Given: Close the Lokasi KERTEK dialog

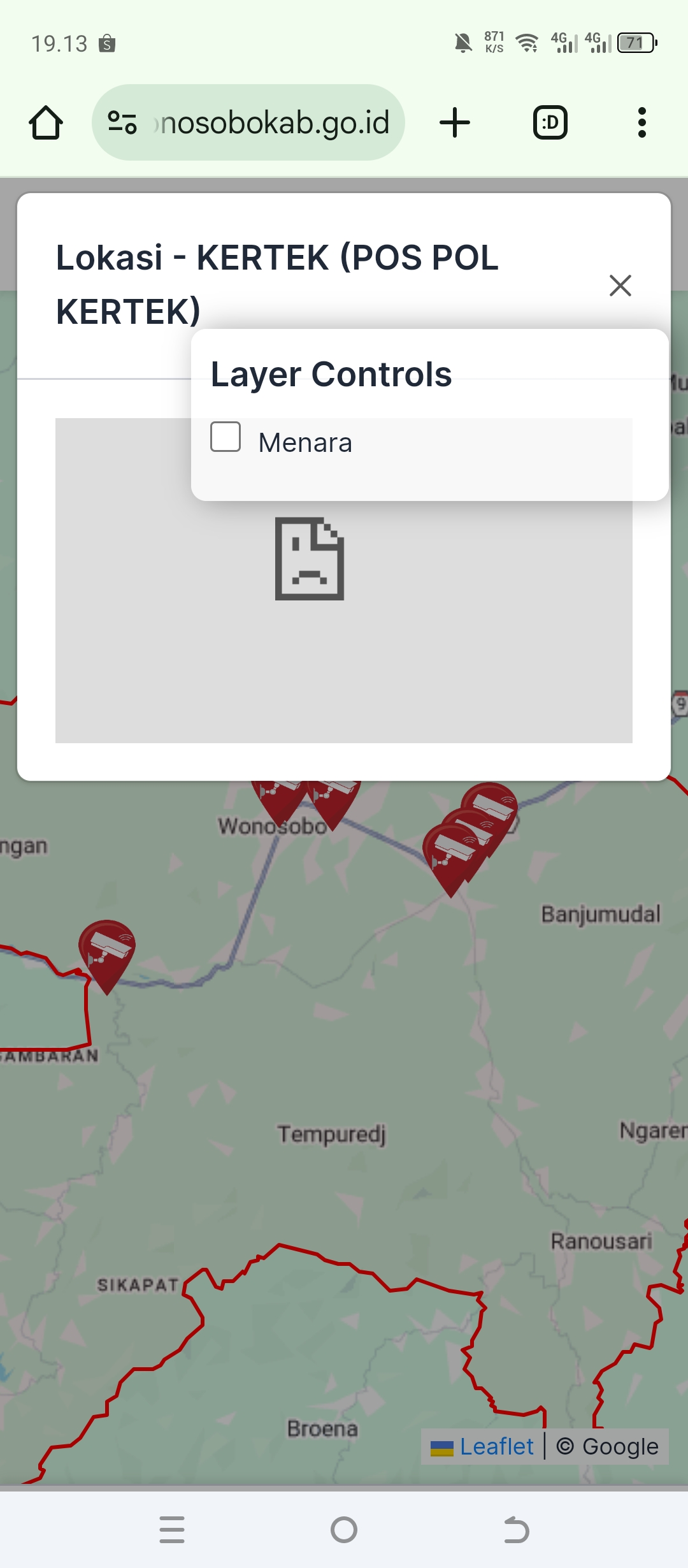Looking at the screenshot, I should coord(620,286).
